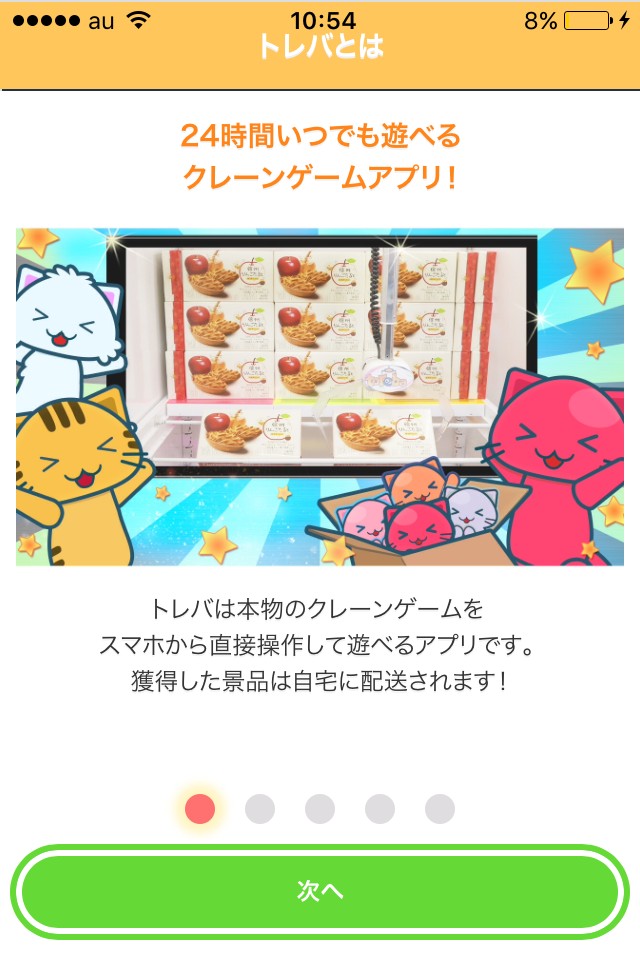
Task: Jump to the second page indicator dot
Action: [x=260, y=809]
